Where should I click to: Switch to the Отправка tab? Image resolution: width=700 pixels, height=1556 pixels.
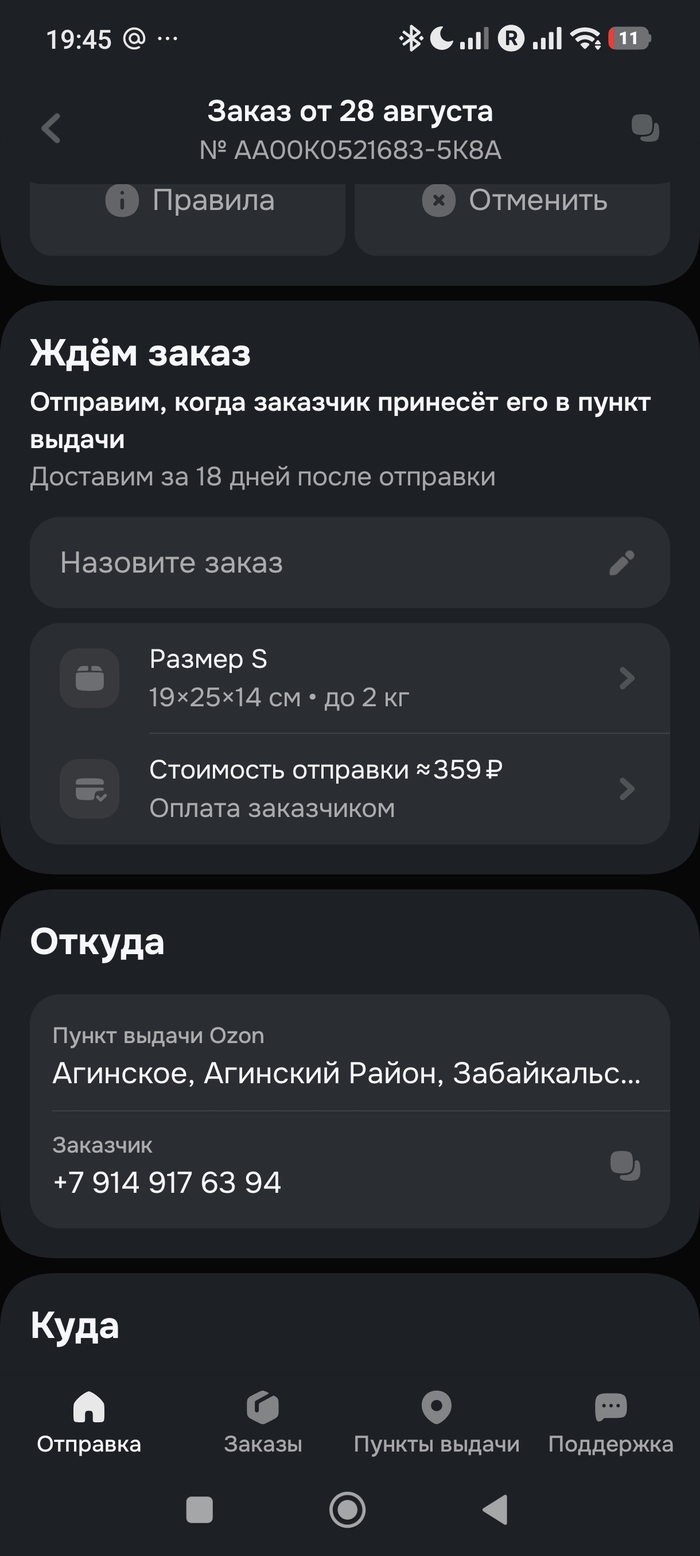89,1423
